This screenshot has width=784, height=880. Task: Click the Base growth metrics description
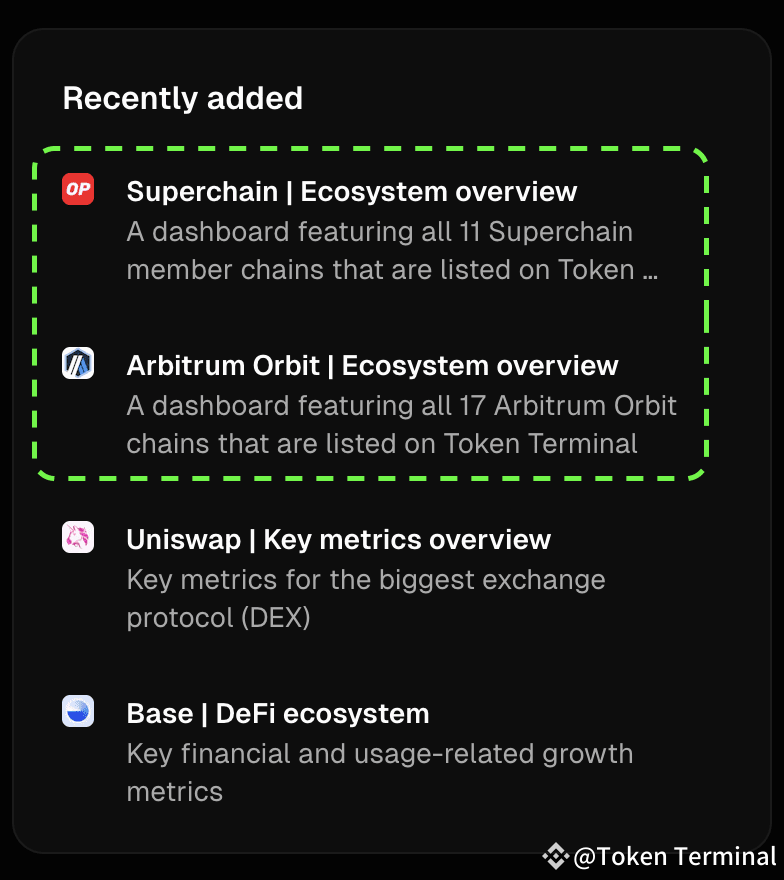pos(380,772)
